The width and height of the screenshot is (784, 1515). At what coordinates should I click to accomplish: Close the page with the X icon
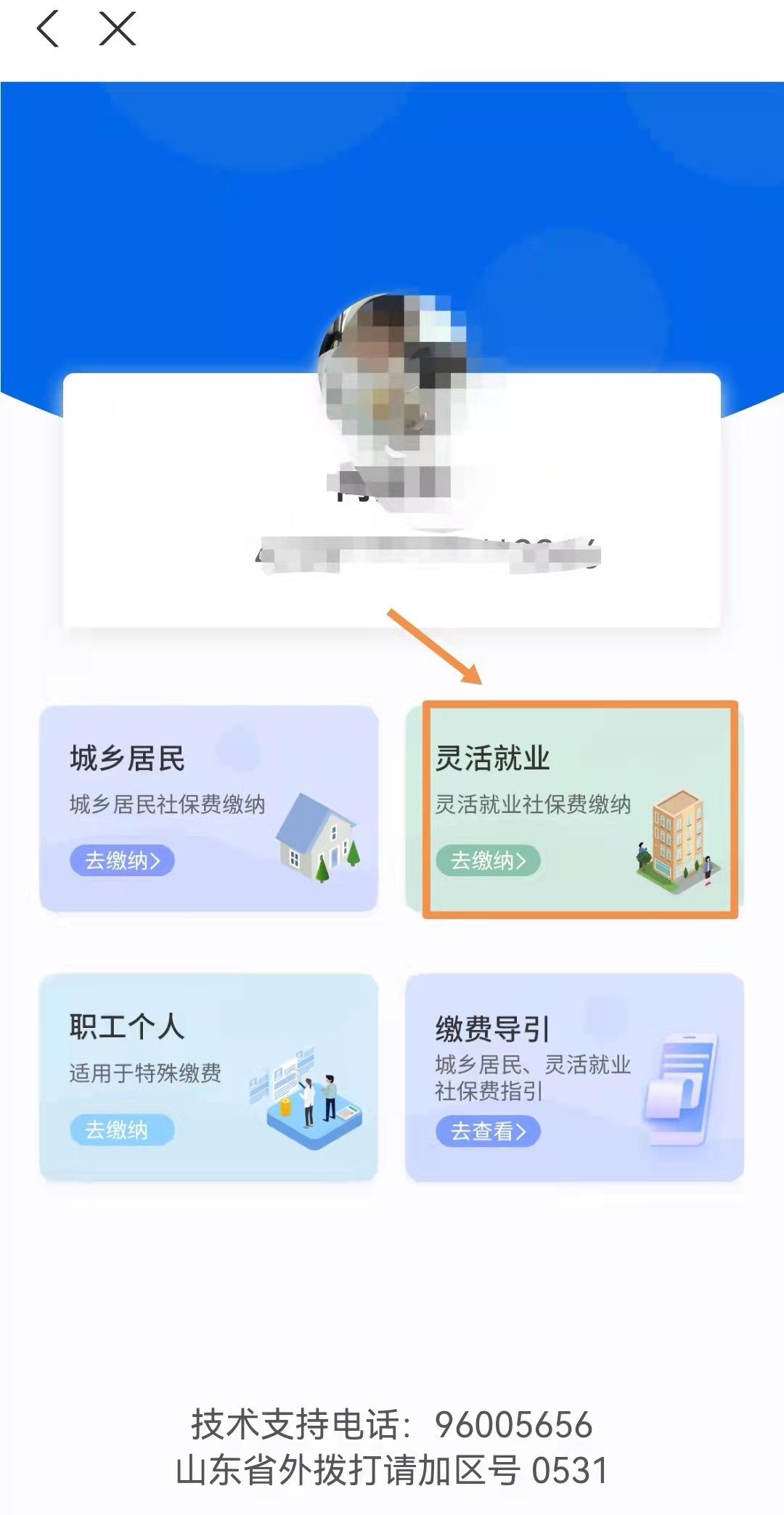118,29
